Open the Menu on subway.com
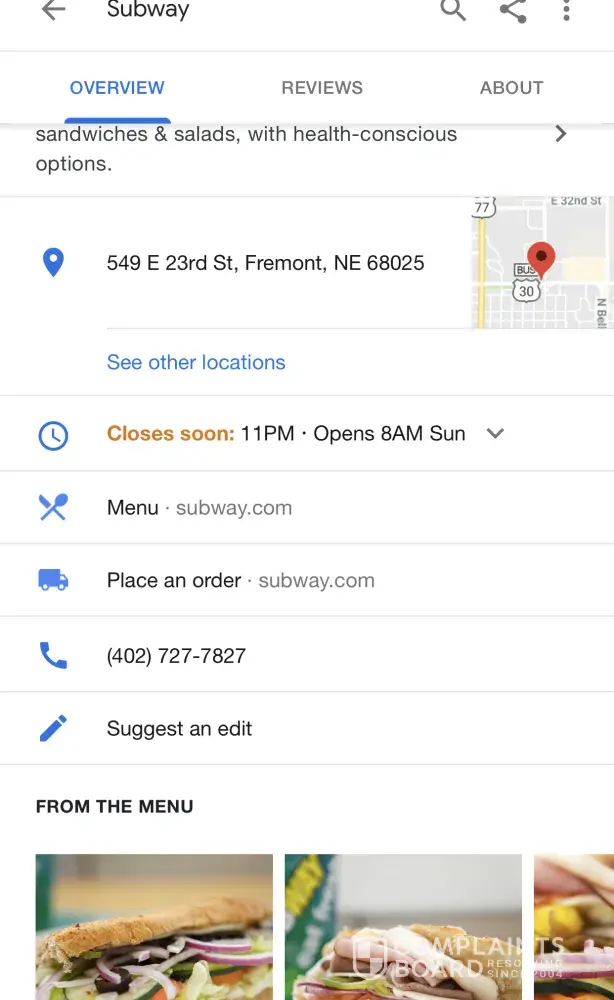614x1000 pixels. (x=200, y=507)
